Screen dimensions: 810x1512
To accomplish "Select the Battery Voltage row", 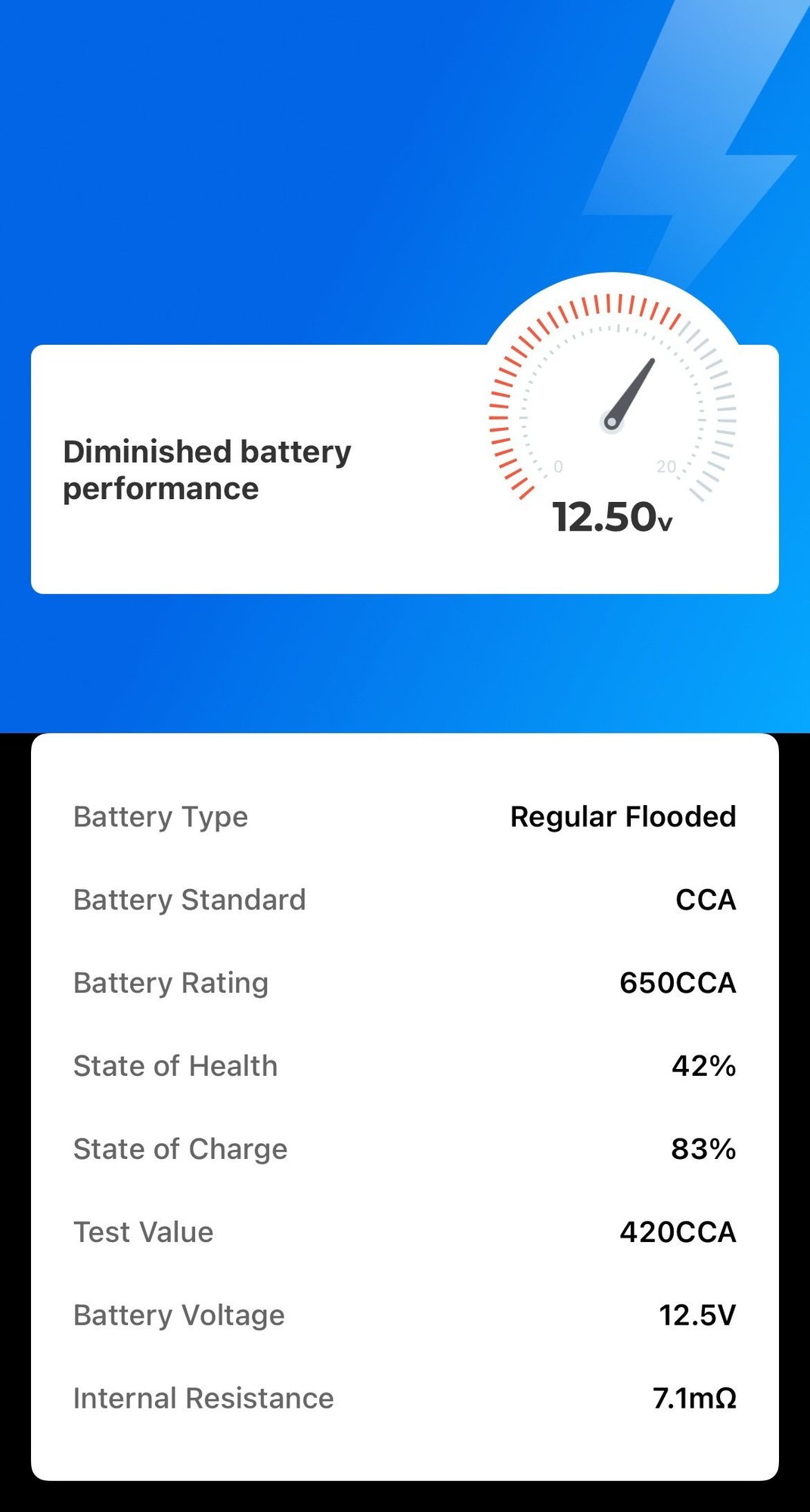I will click(405, 1315).
